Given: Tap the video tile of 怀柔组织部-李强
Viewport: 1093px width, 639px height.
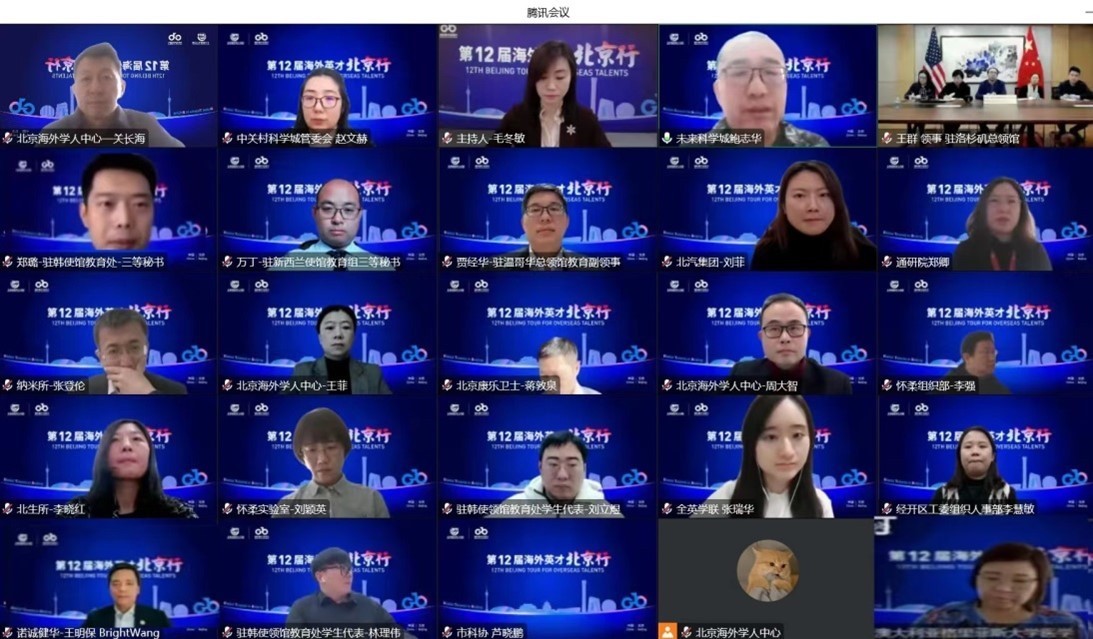Looking at the screenshot, I should pyautogui.click(x=985, y=335).
